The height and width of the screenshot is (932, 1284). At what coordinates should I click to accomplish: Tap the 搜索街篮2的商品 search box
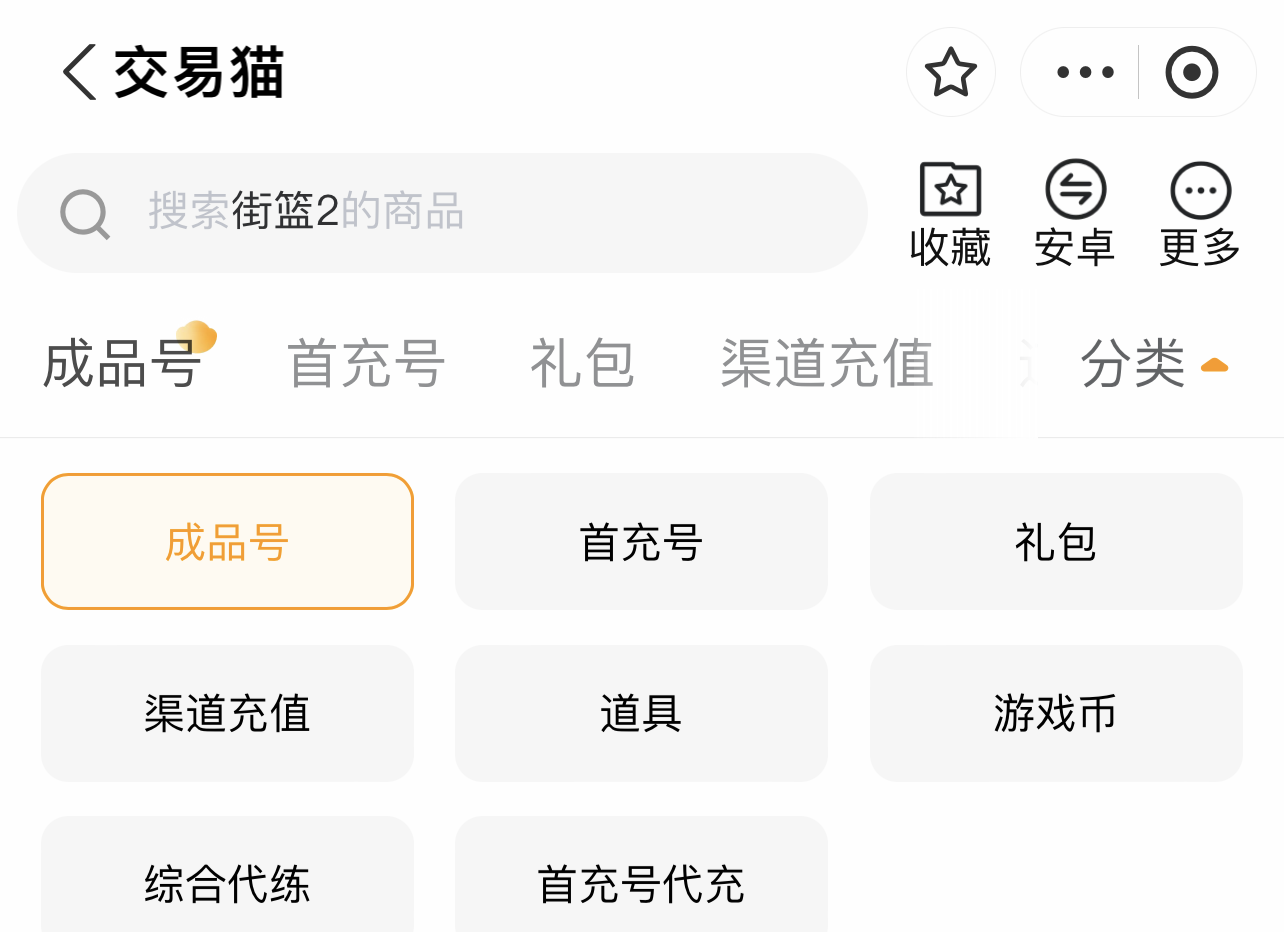pos(442,212)
